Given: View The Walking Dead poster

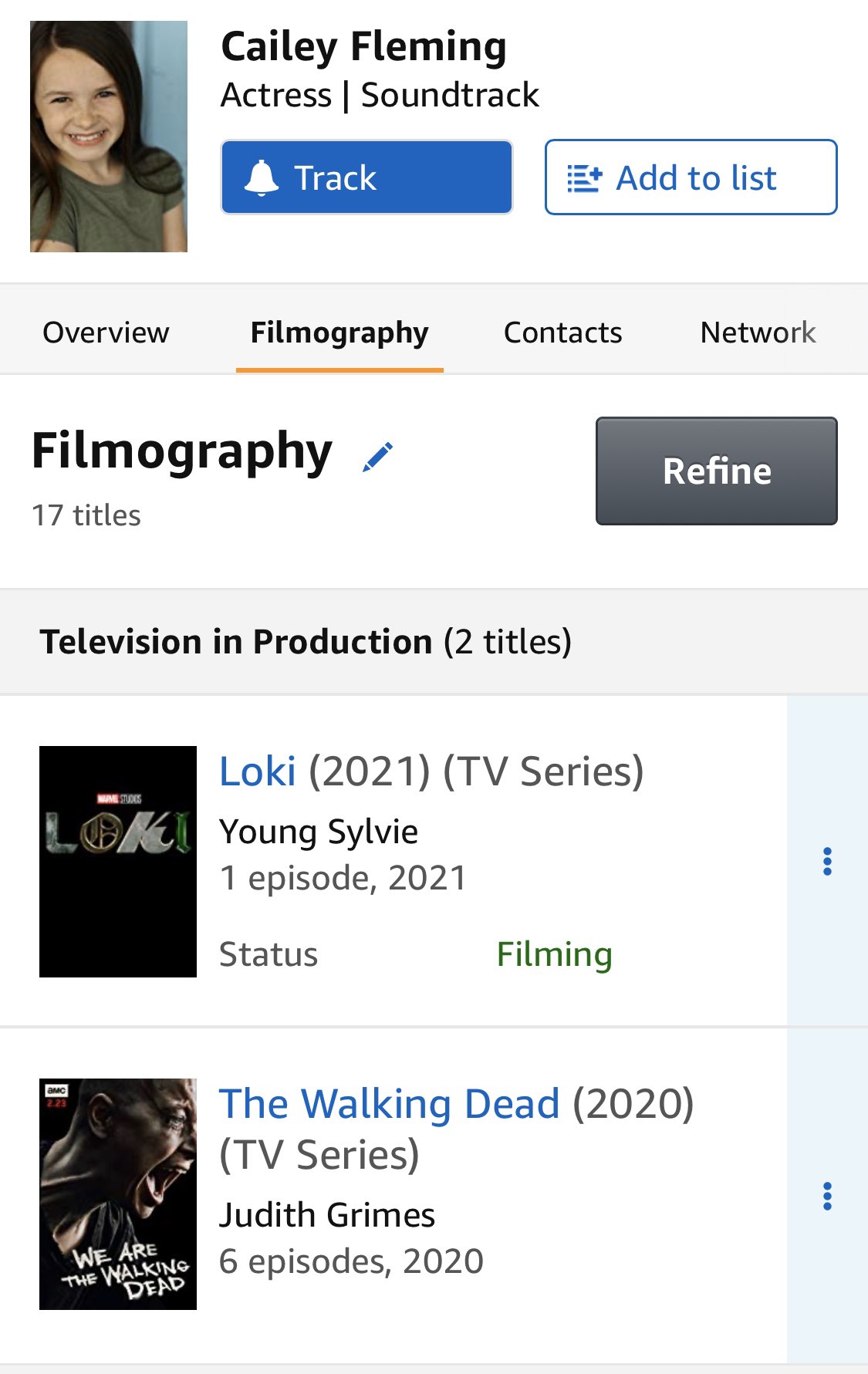Looking at the screenshot, I should (118, 1193).
